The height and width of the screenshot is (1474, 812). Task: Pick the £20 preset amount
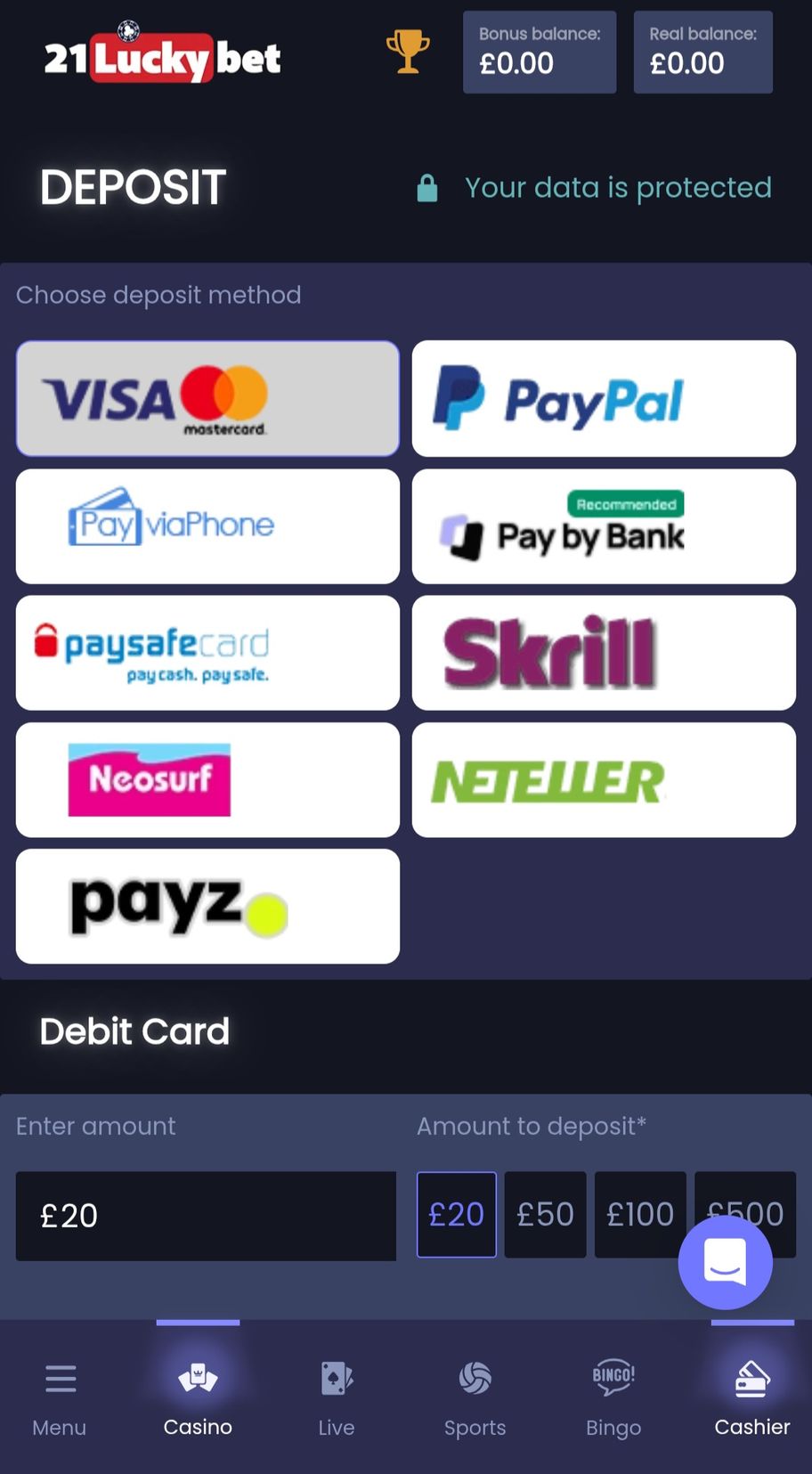[x=456, y=1215]
